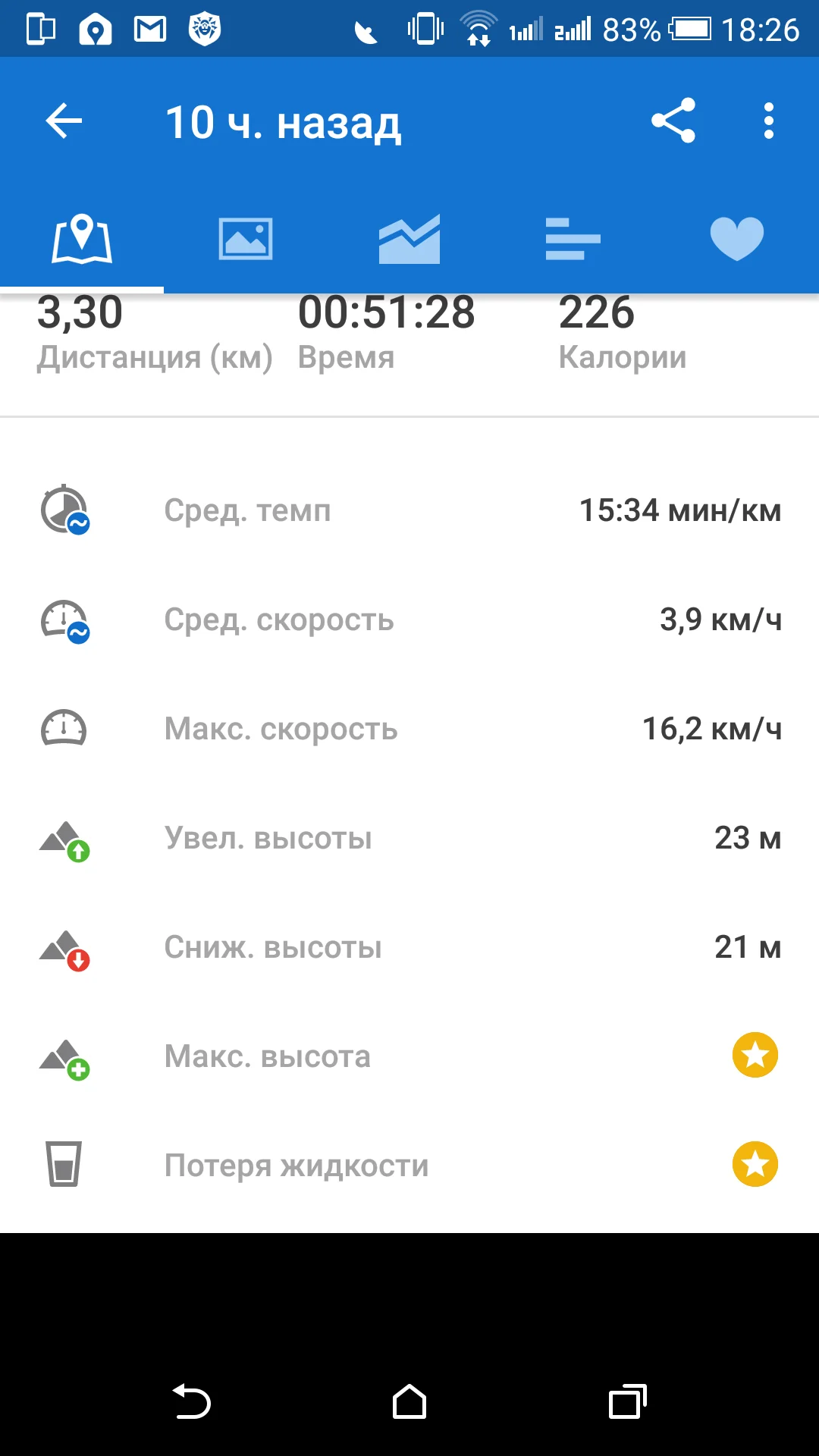
Task: Tap the system home button
Action: [x=409, y=1402]
